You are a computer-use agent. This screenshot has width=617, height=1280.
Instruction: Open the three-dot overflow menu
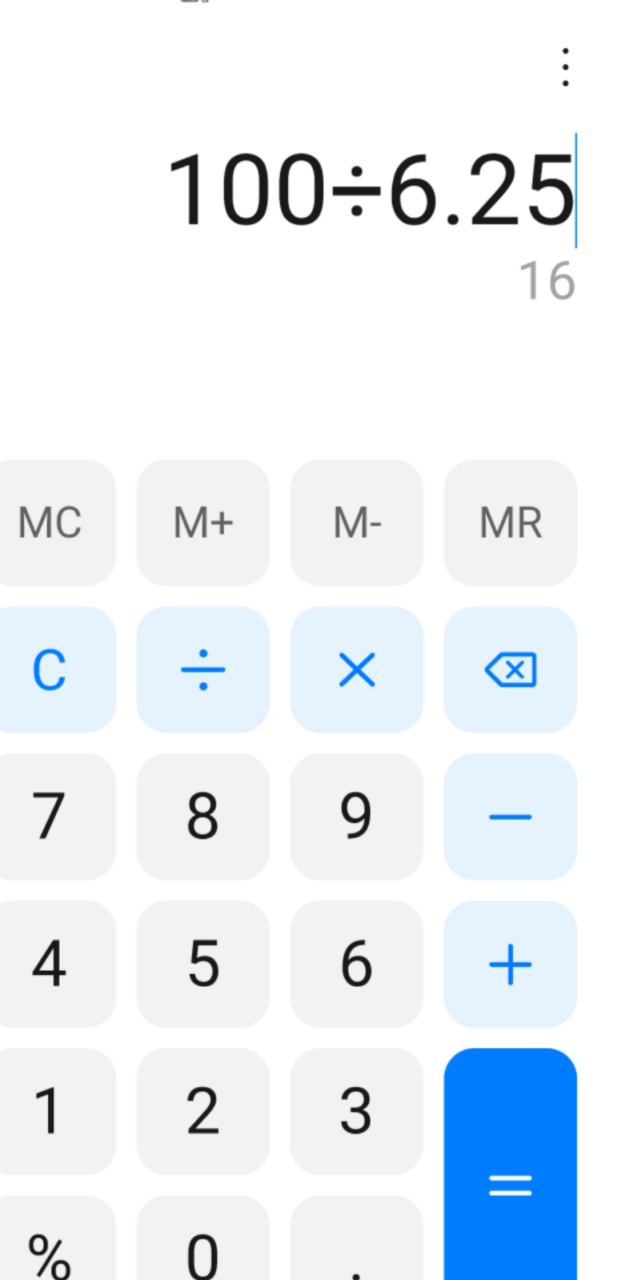[565, 67]
